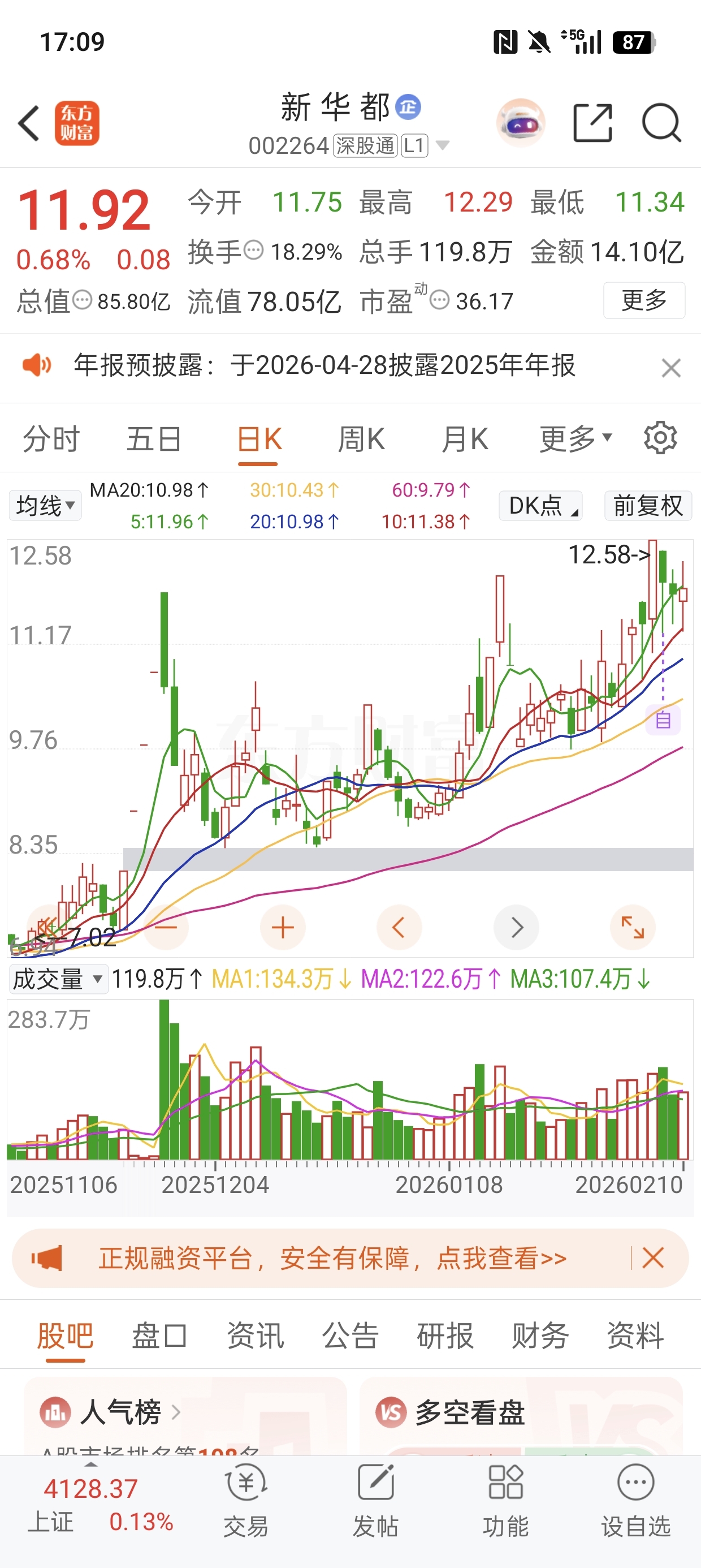This screenshot has width=701, height=1568.
Task: Zoom in the K-line with plus button
Action: 282,928
